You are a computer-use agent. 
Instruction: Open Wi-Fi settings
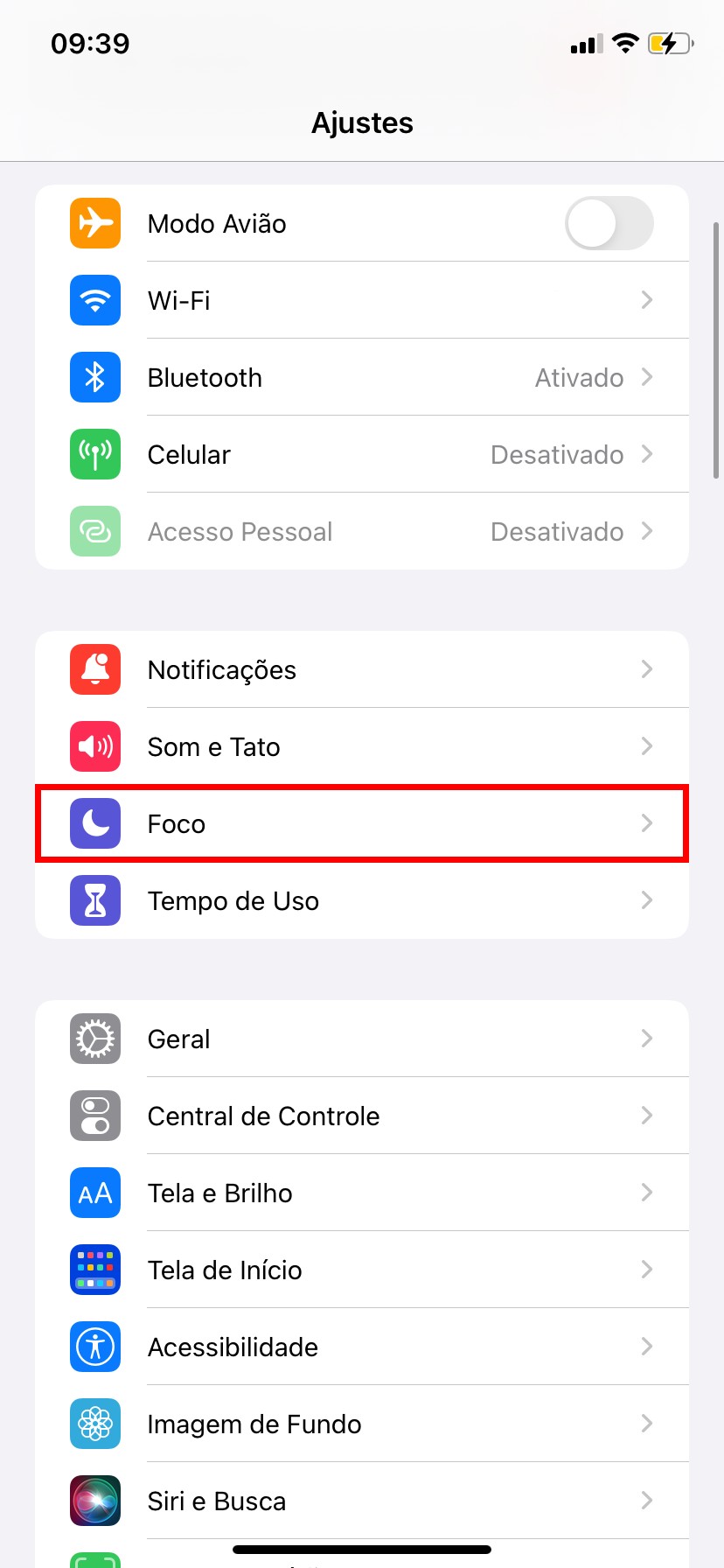[x=362, y=300]
